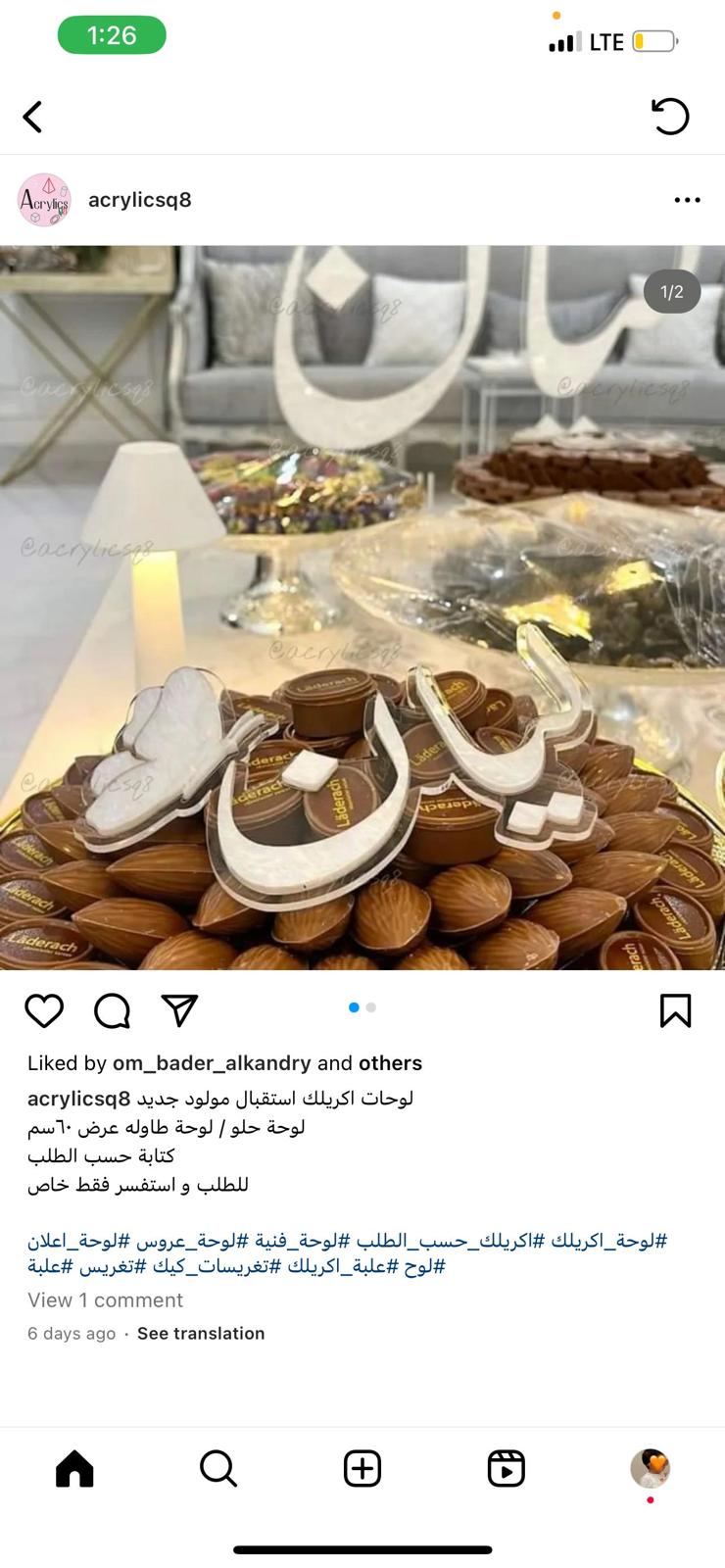Open comments with the speech bubble icon

point(112,1010)
